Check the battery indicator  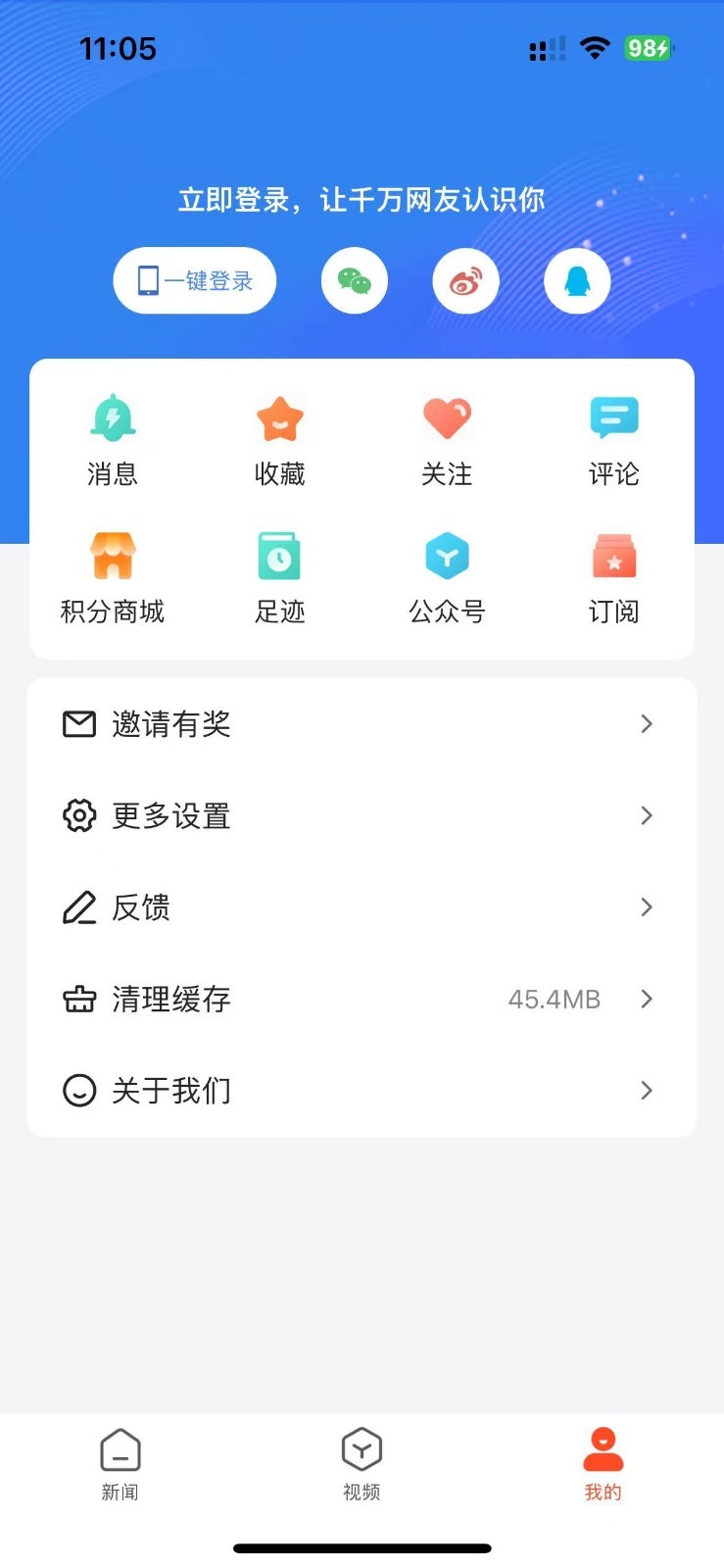coord(648,48)
